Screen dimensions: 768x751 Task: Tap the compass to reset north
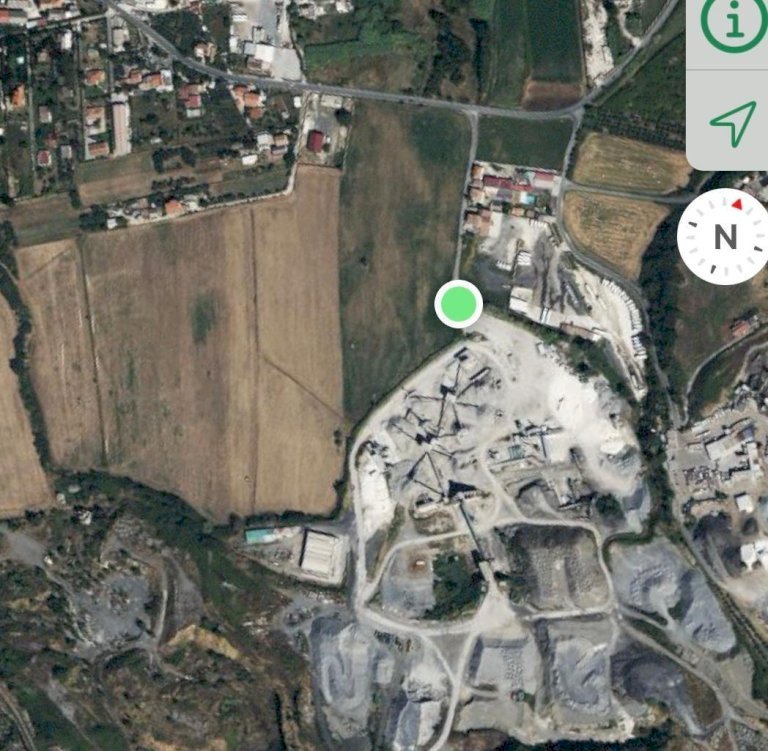click(724, 237)
